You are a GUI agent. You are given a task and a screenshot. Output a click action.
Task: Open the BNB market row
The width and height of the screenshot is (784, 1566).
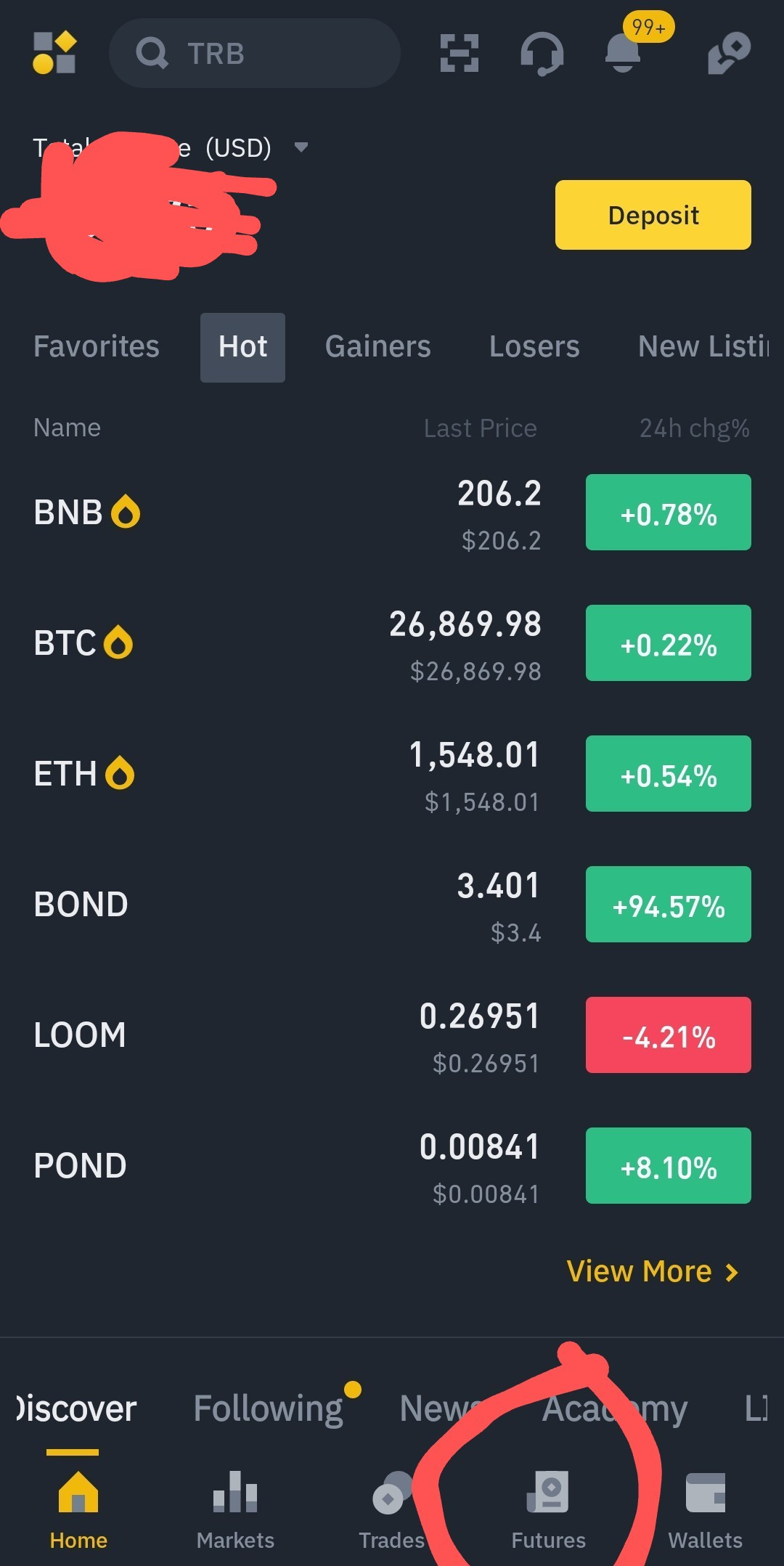coord(392,513)
